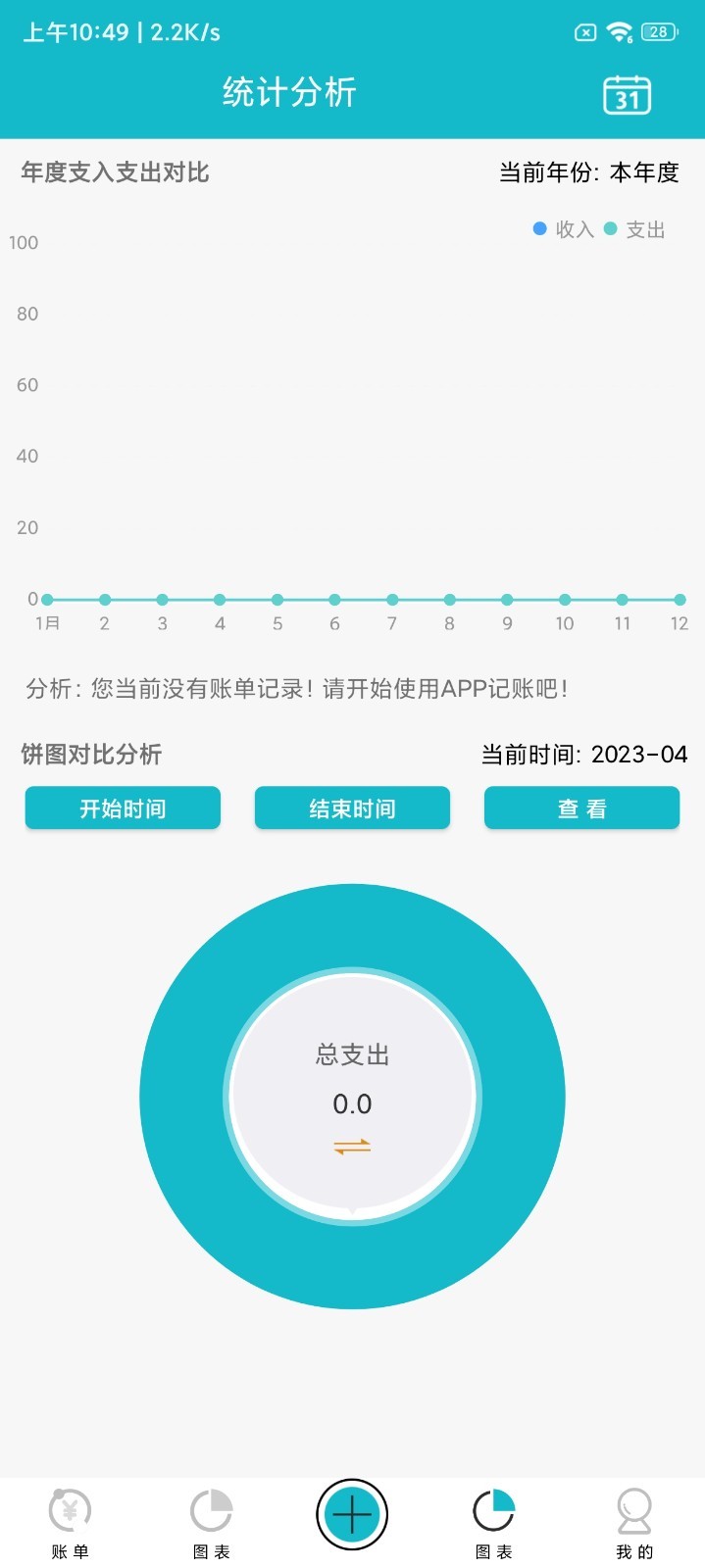The image size is (705, 1568).
Task: Tap the 查看 button
Action: (581, 808)
